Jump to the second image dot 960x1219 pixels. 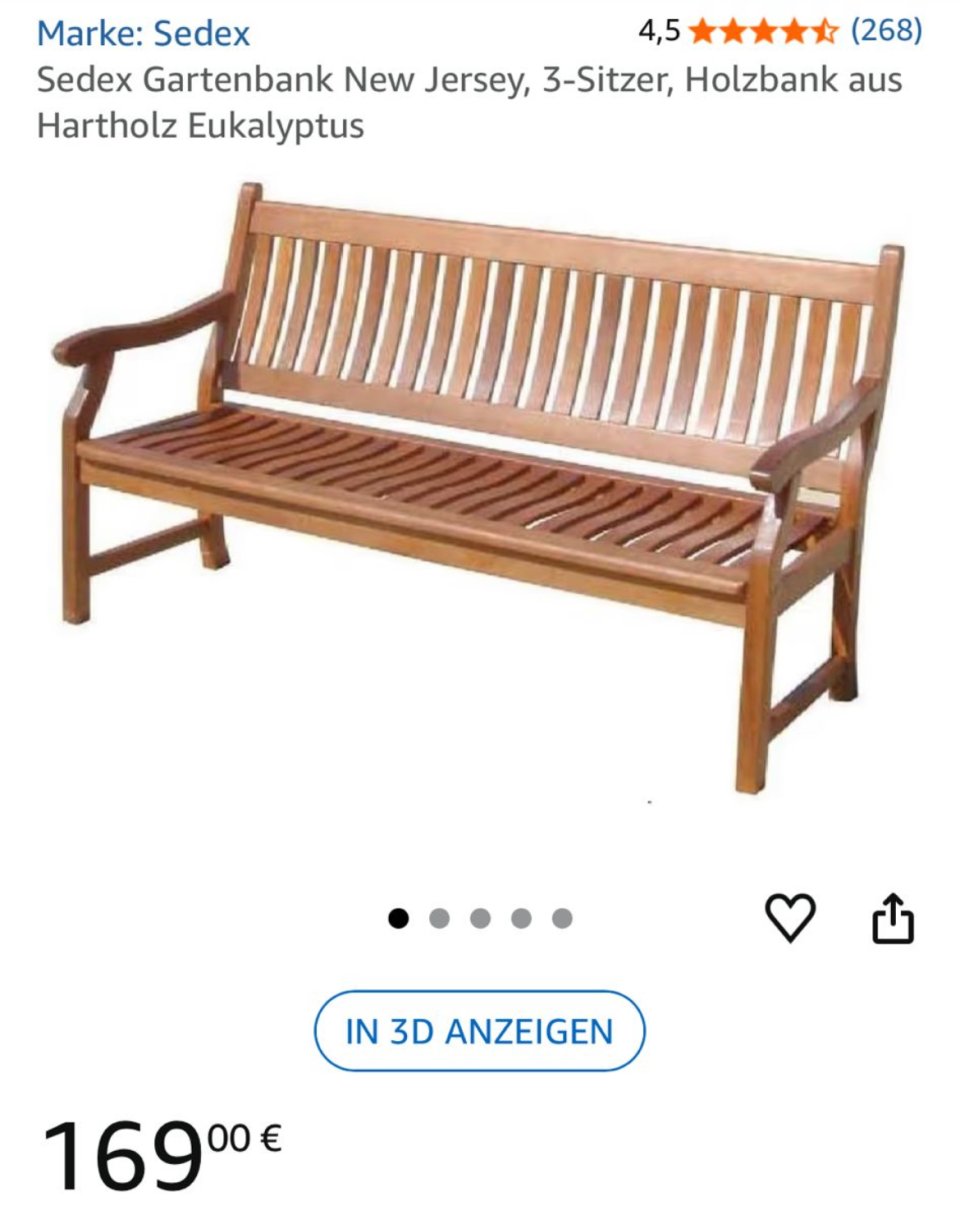click(439, 918)
